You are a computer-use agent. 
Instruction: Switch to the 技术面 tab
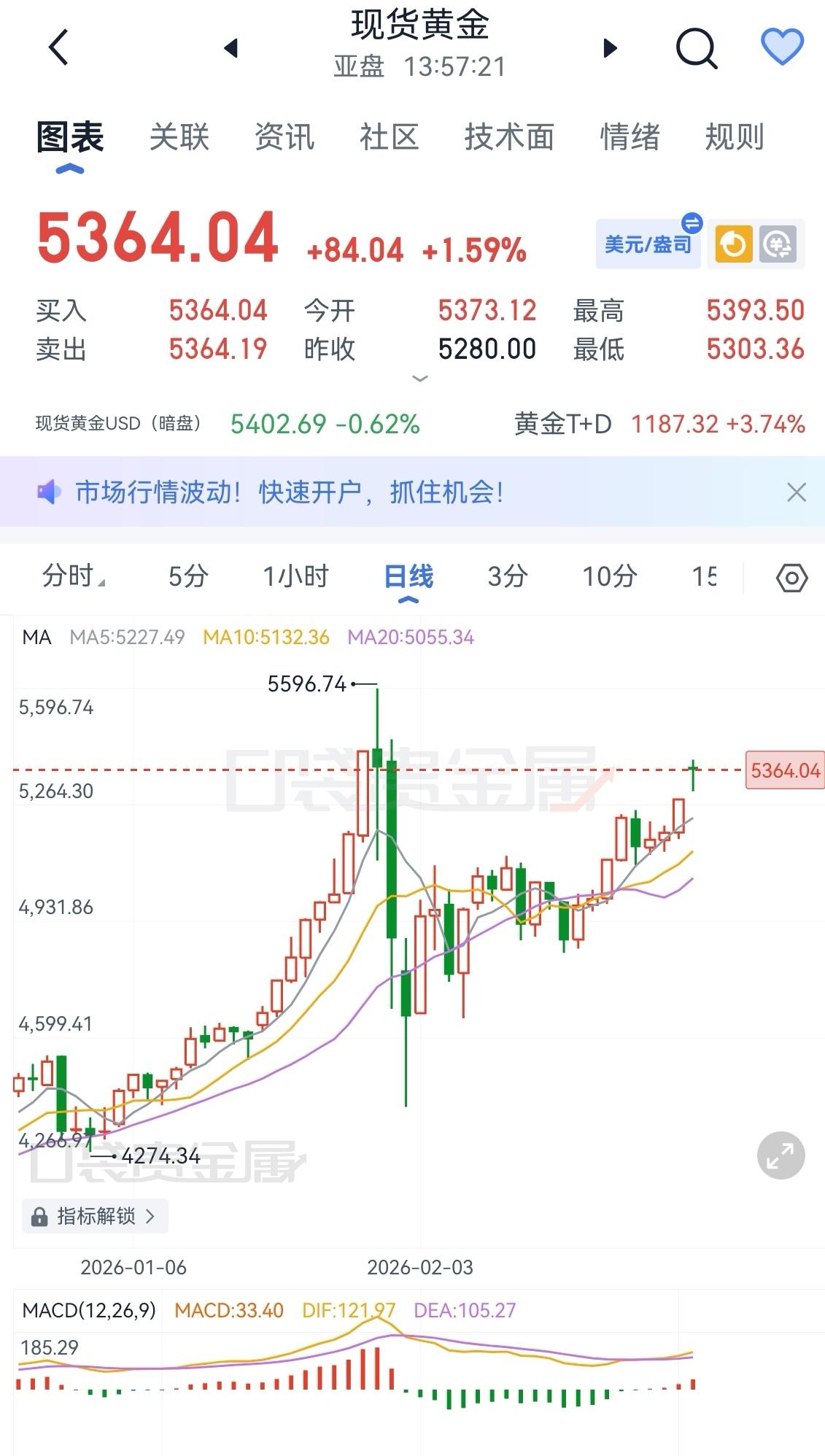[x=510, y=137]
